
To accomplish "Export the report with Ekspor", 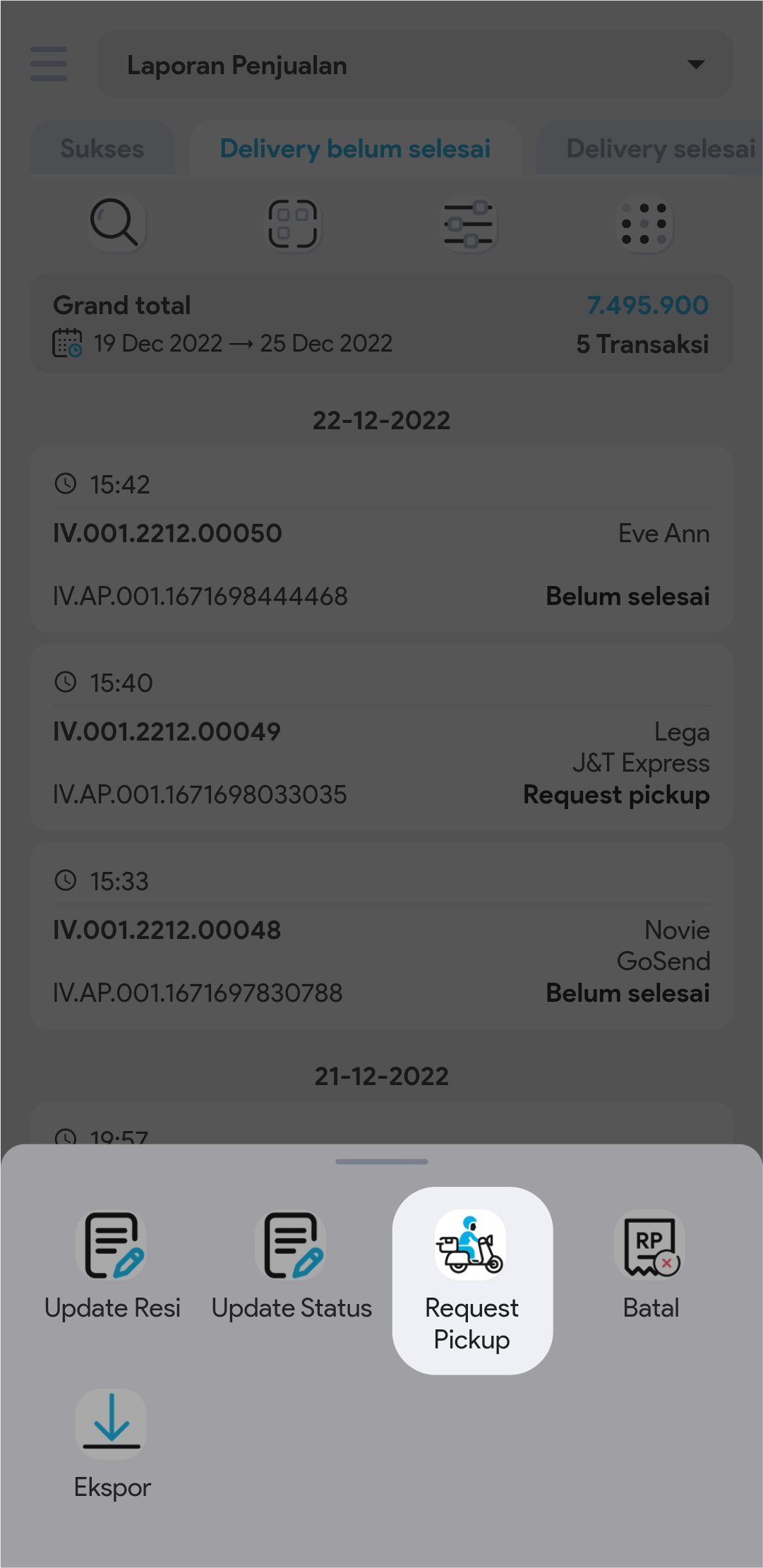I will point(112,1444).
